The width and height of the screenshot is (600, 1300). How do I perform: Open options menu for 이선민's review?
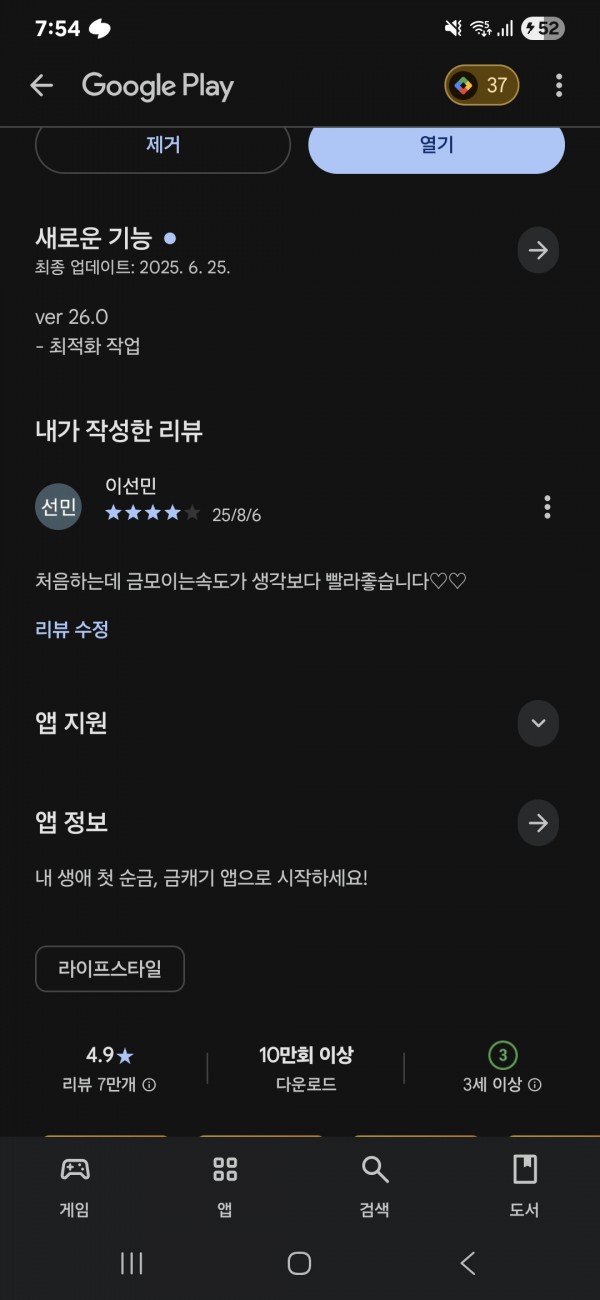[547, 507]
